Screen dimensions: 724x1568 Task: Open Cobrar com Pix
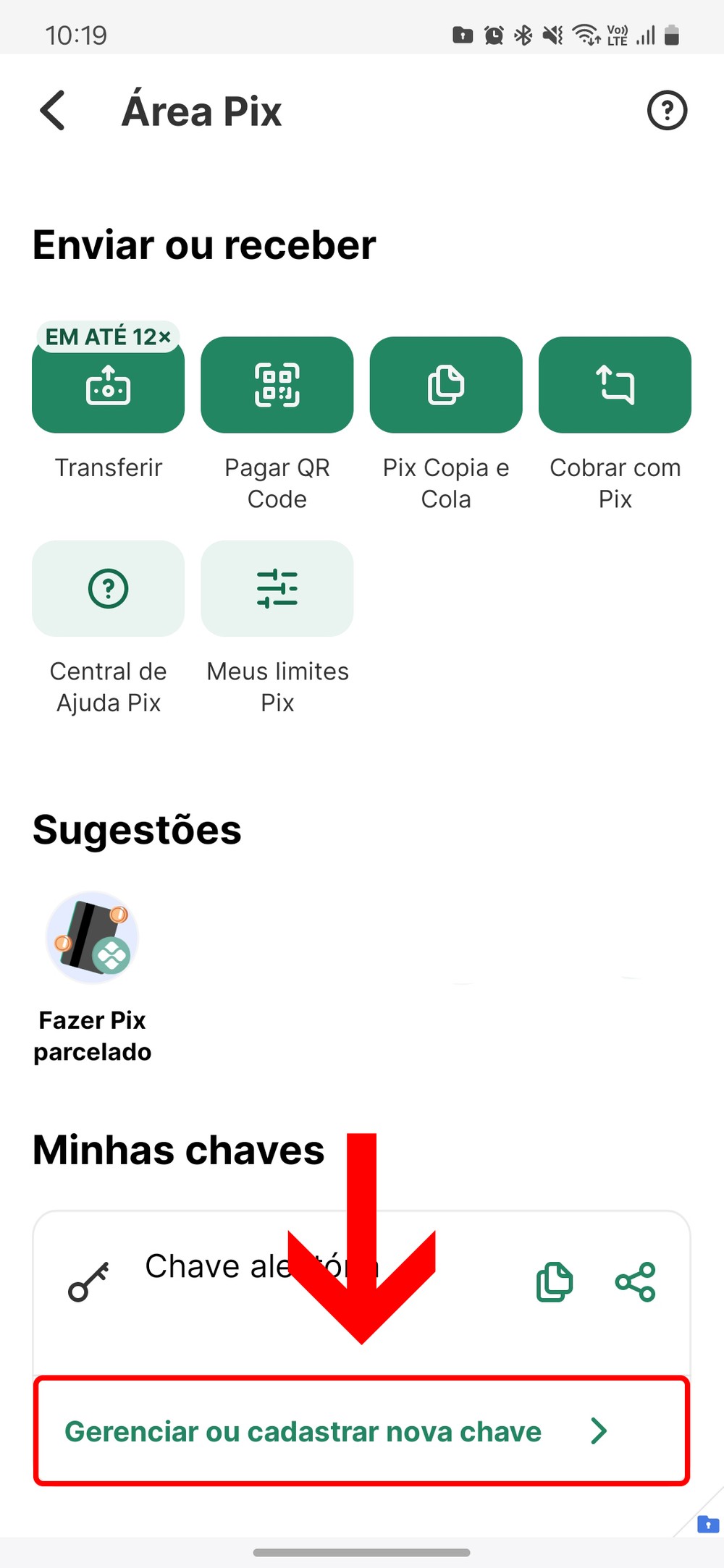click(x=615, y=385)
